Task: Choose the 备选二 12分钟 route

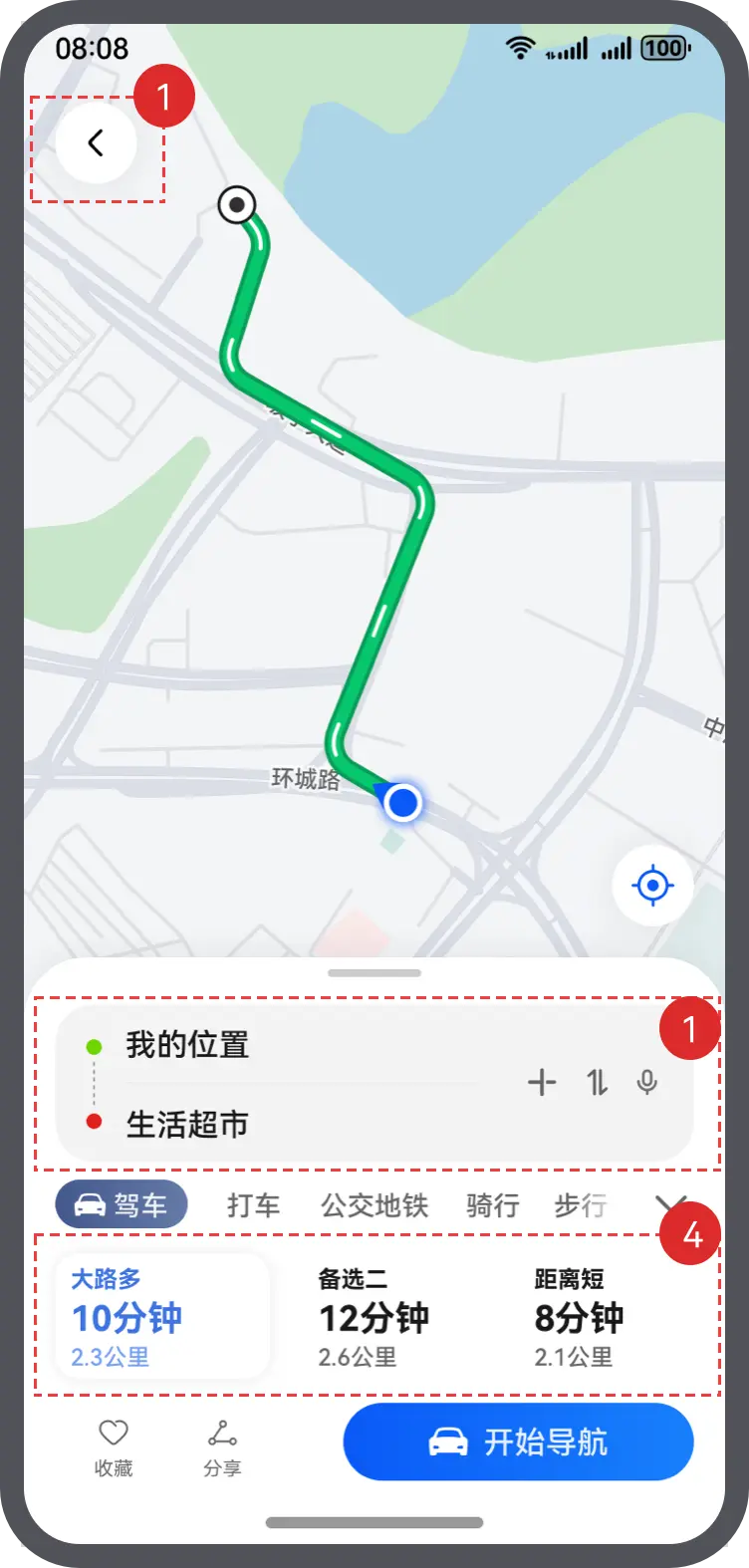Action: pyautogui.click(x=374, y=1317)
